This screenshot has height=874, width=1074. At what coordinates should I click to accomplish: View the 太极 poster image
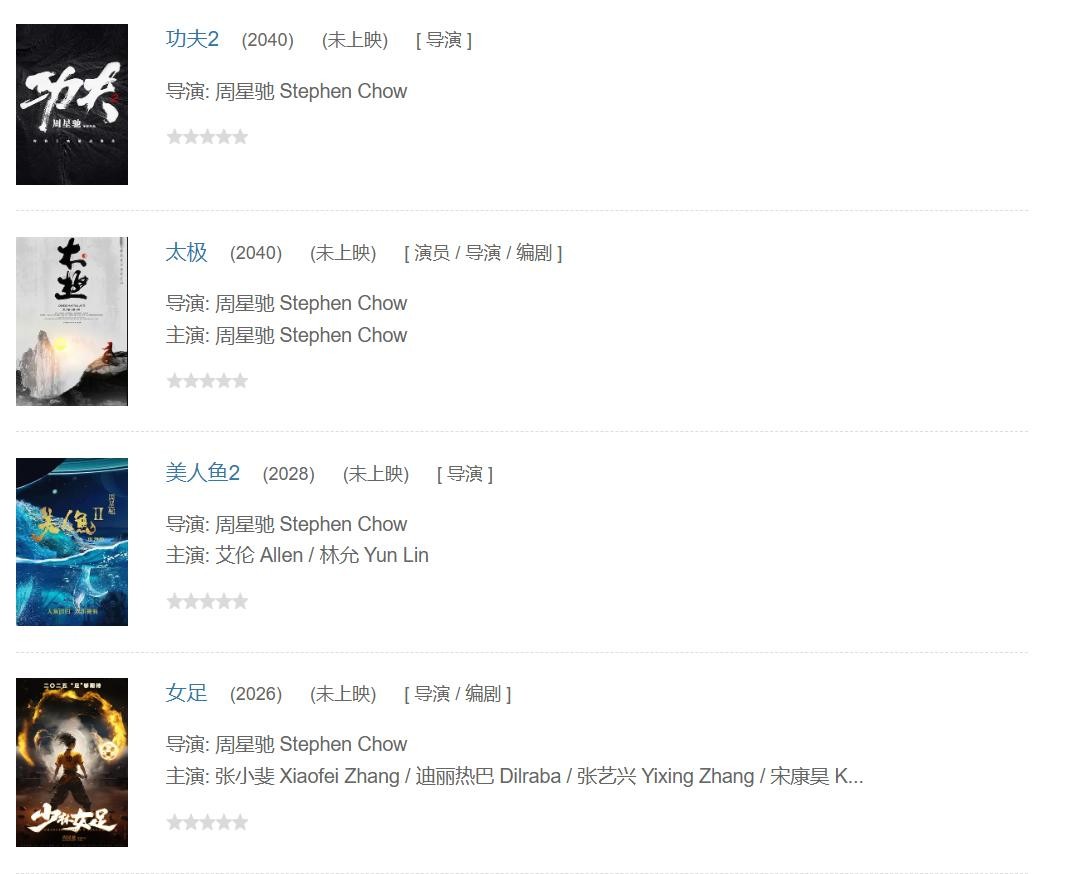[x=72, y=321]
